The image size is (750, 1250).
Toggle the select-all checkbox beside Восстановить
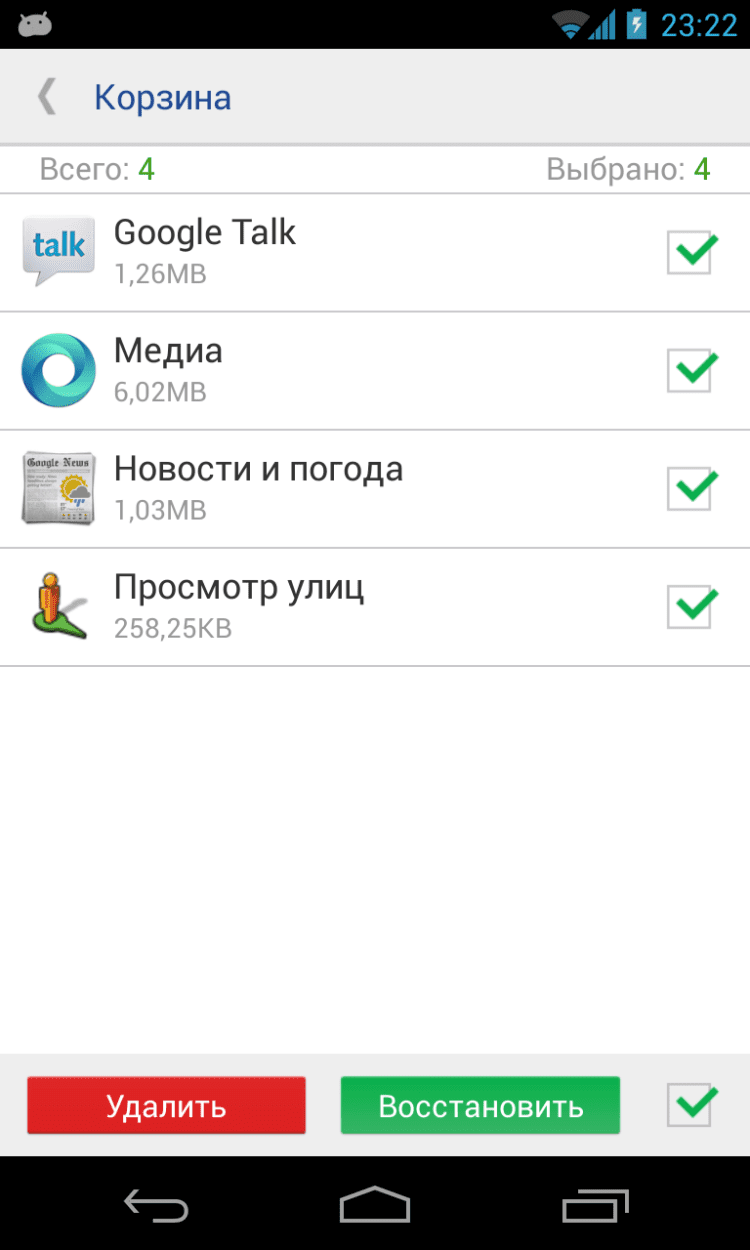[690, 1105]
